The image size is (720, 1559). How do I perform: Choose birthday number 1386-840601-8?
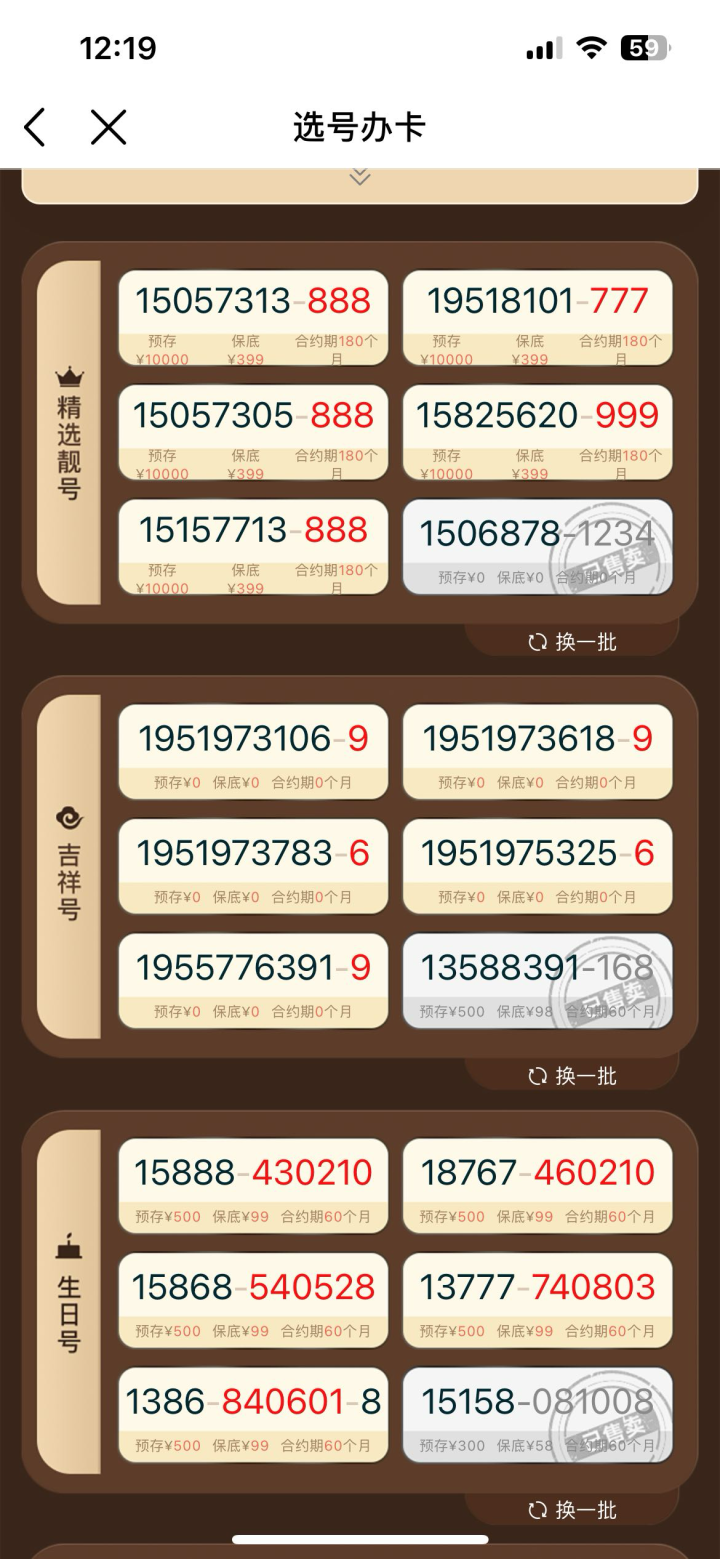(253, 1414)
